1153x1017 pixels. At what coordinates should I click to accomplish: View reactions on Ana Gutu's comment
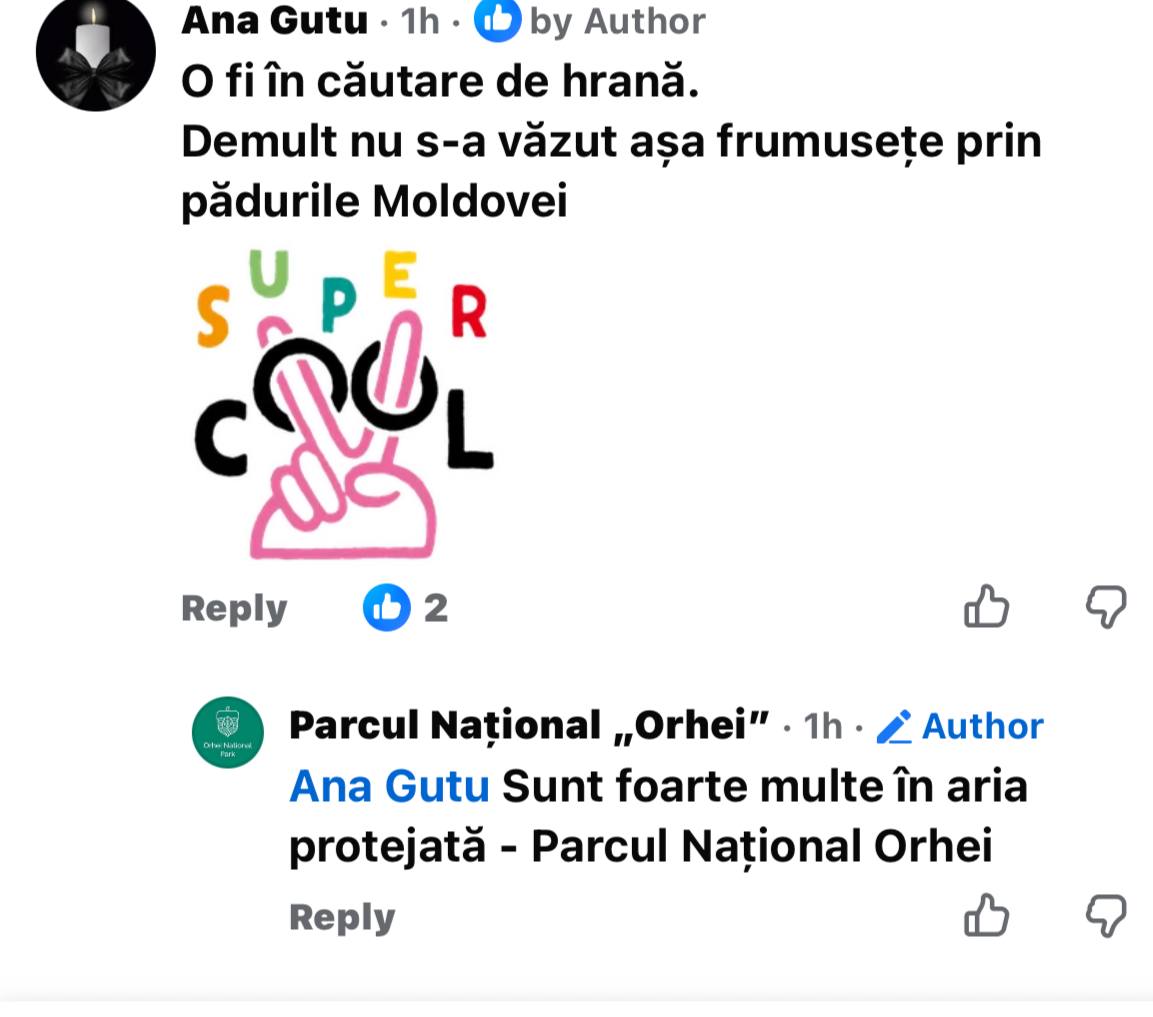pos(406,607)
